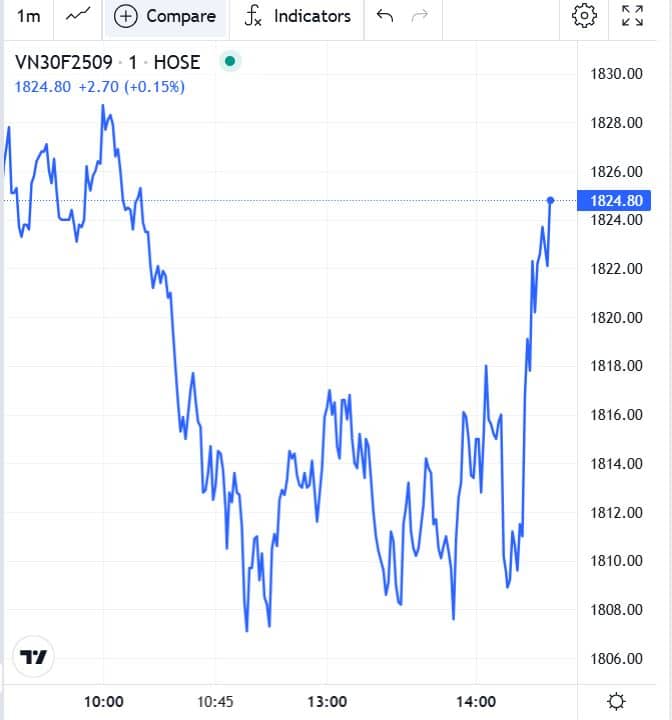Screen dimensions: 672x720
Task: Switch chart to fullscreen mode
Action: pyautogui.click(x=632, y=16)
